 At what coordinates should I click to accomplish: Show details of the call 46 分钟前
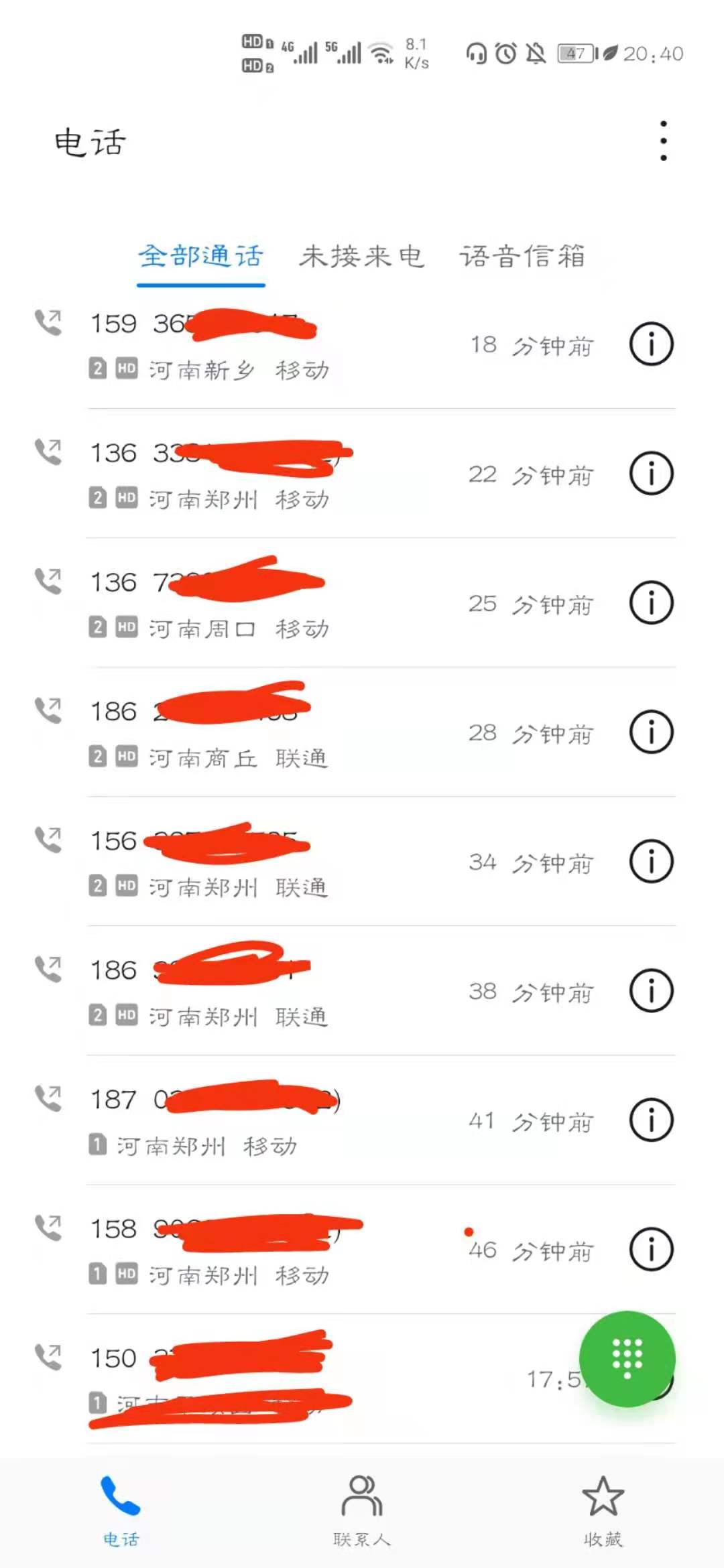point(650,1250)
